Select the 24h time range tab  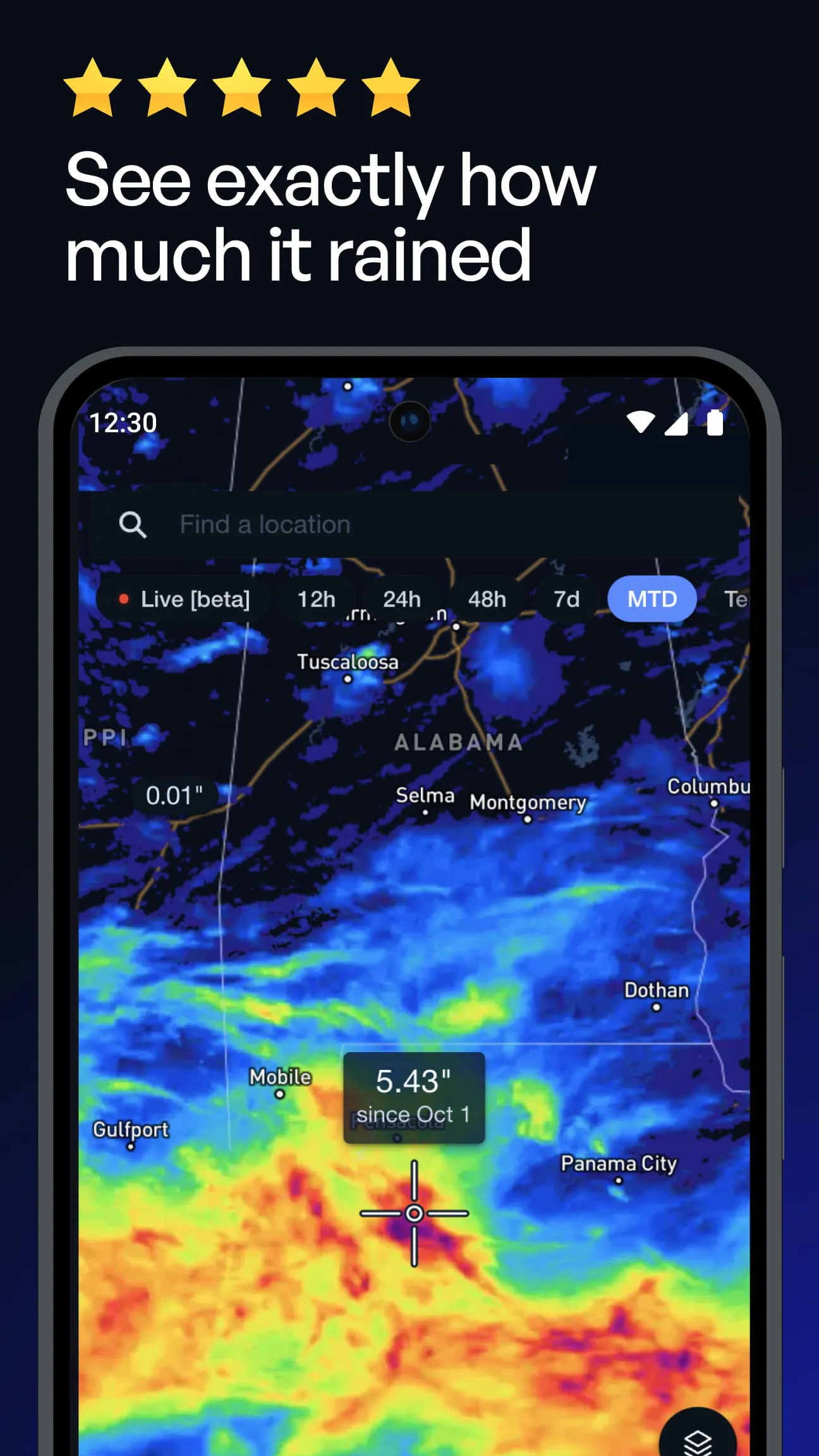click(x=402, y=598)
